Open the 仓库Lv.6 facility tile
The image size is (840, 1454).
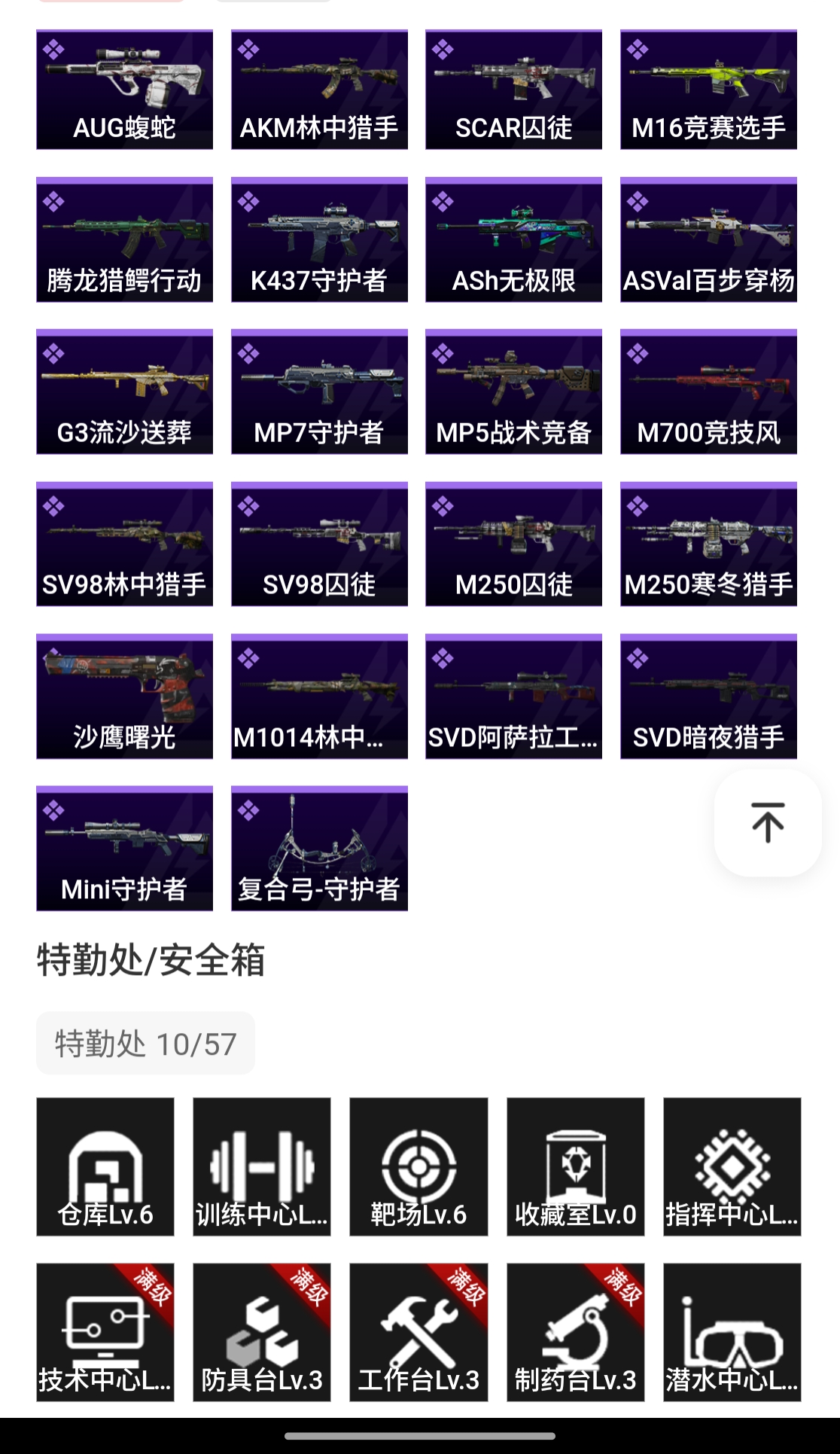pyautogui.click(x=105, y=1166)
